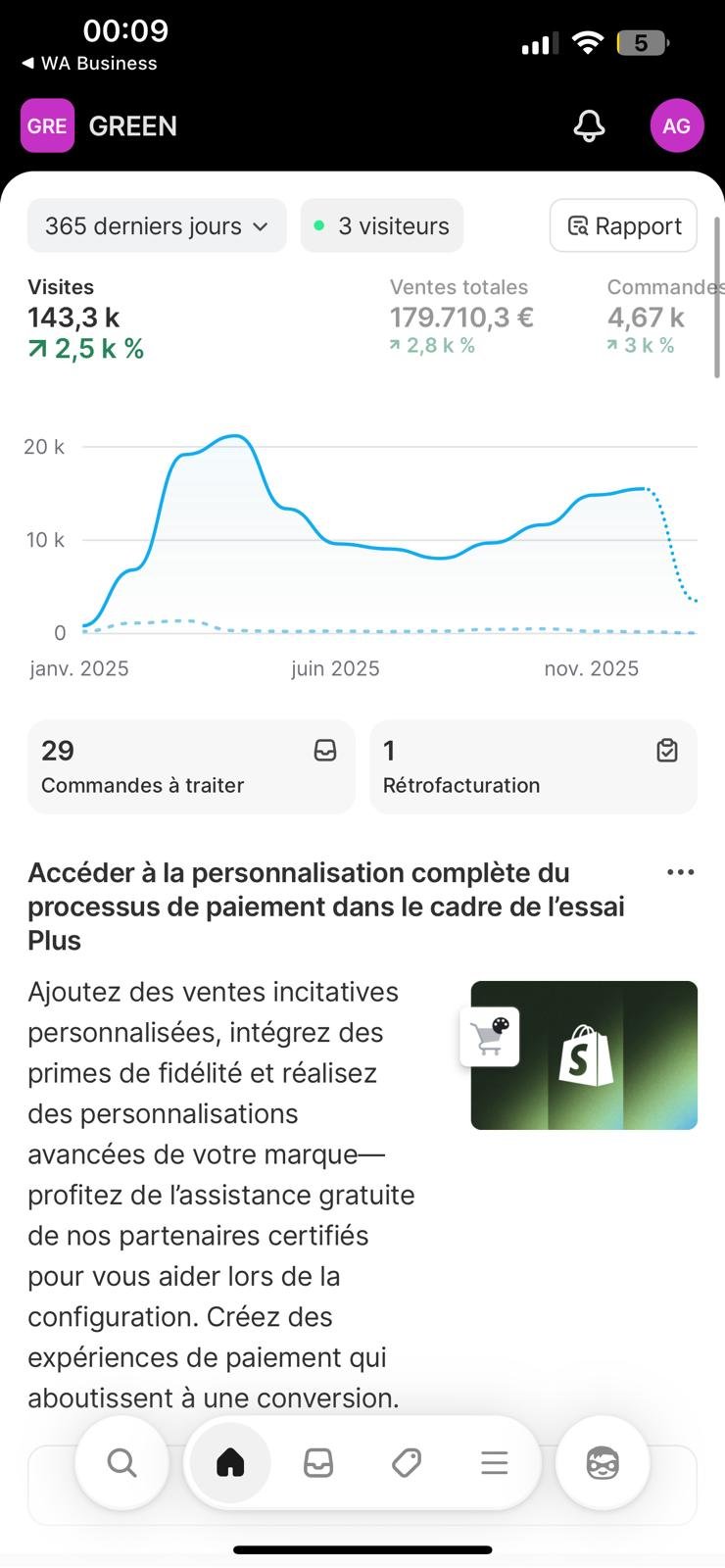Open Products using the tag icon
The width and height of the screenshot is (725, 1568).
(406, 1463)
